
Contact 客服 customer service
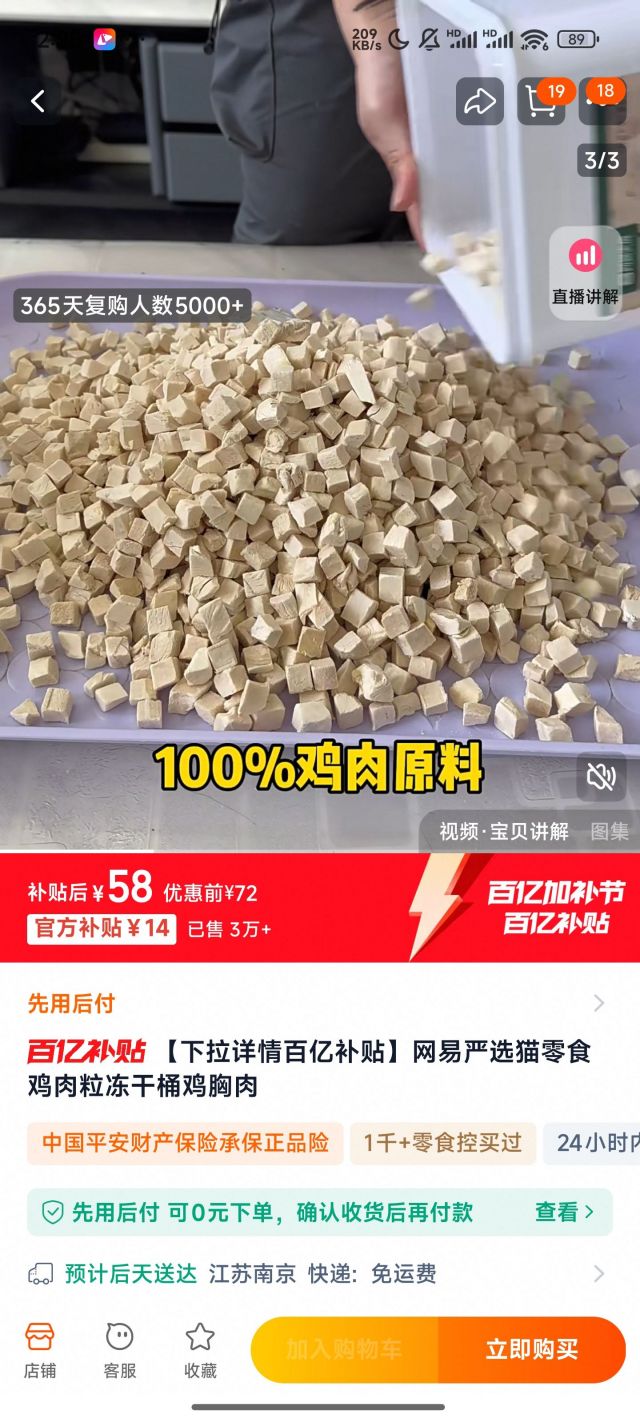pyautogui.click(x=120, y=1349)
